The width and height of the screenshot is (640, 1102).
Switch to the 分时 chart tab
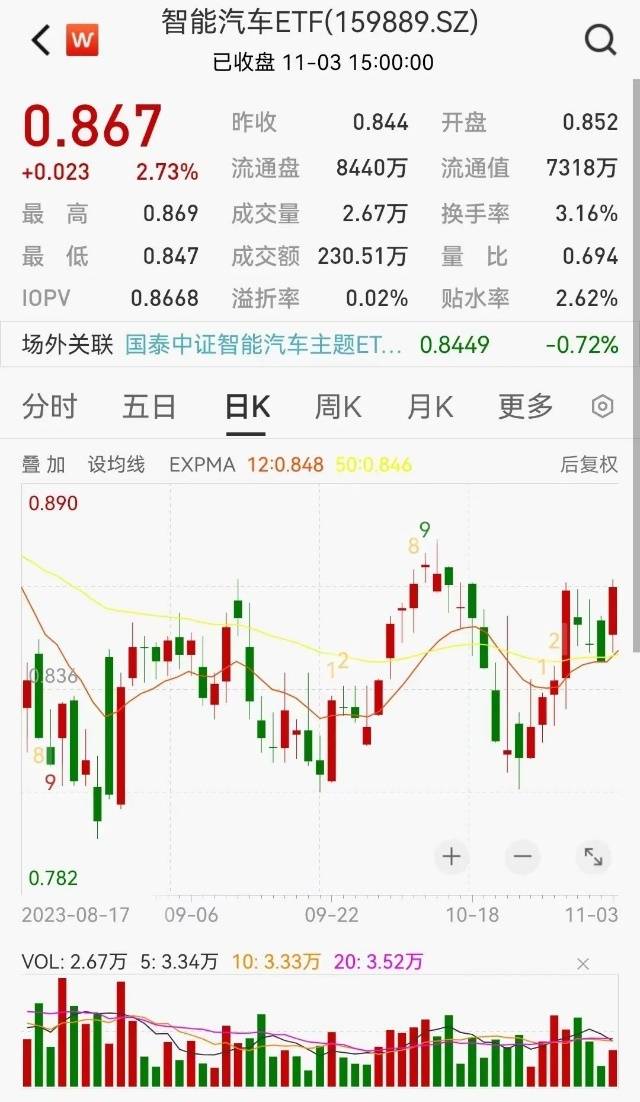point(50,407)
